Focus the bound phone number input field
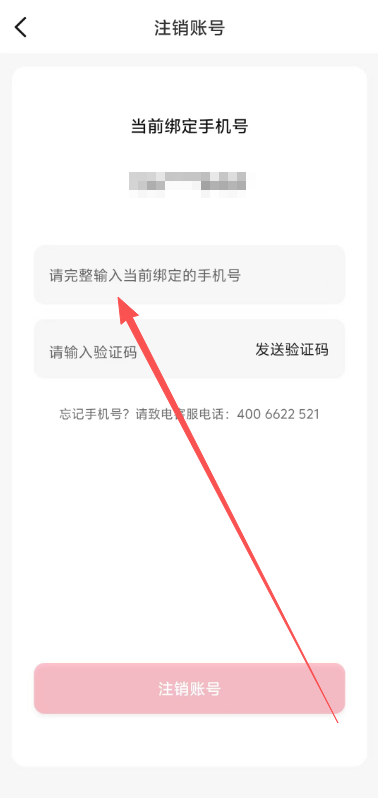Image resolution: width=378 pixels, height=798 pixels. point(189,275)
